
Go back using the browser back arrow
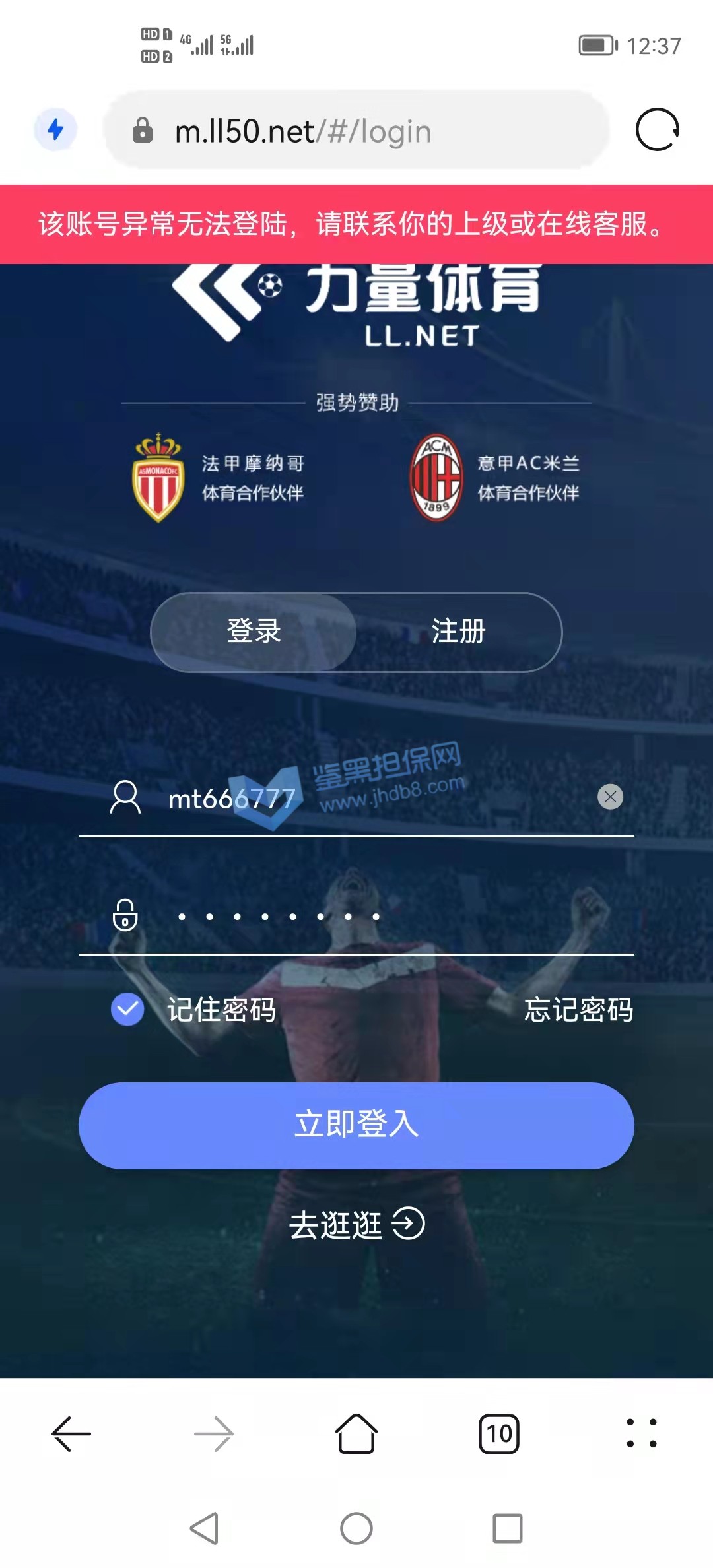tap(71, 1434)
